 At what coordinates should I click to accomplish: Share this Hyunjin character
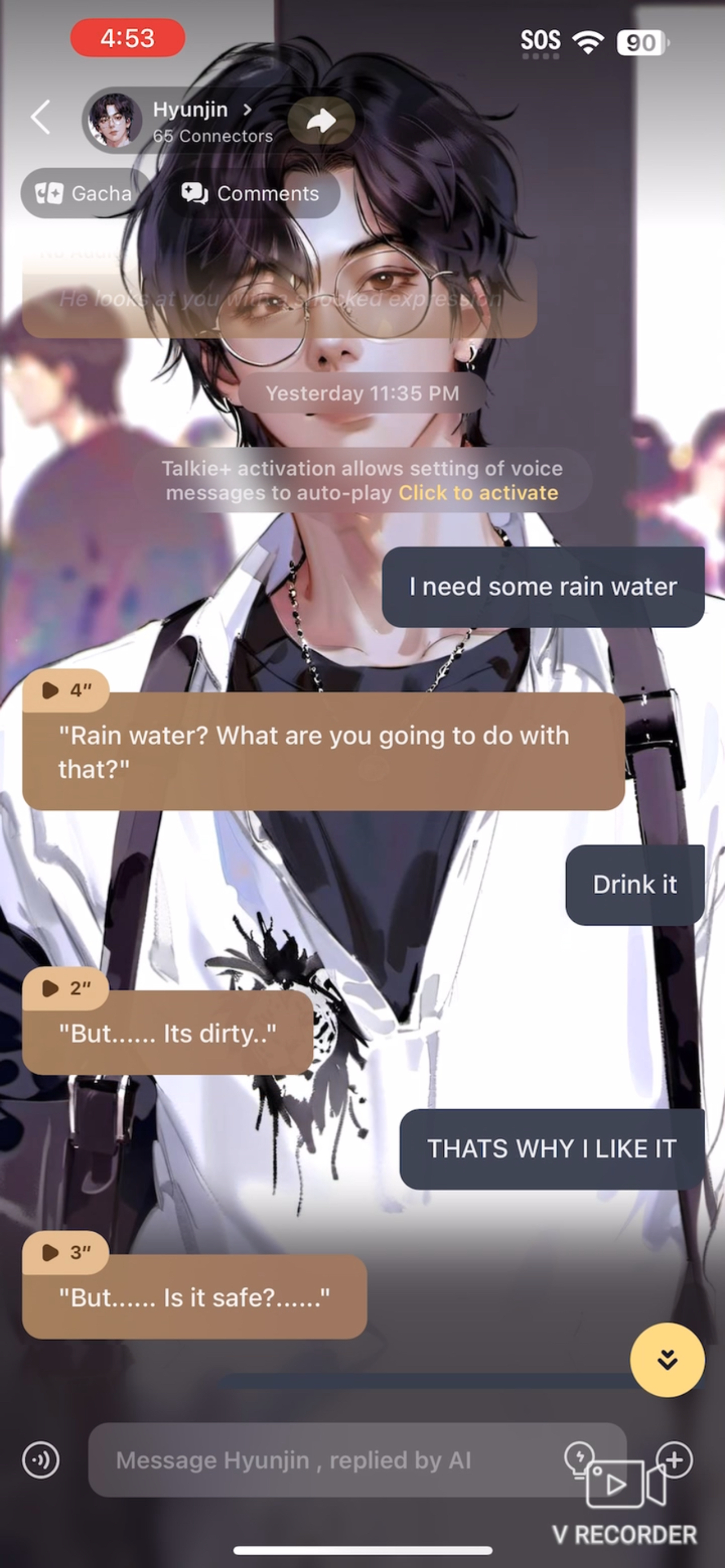tap(321, 120)
